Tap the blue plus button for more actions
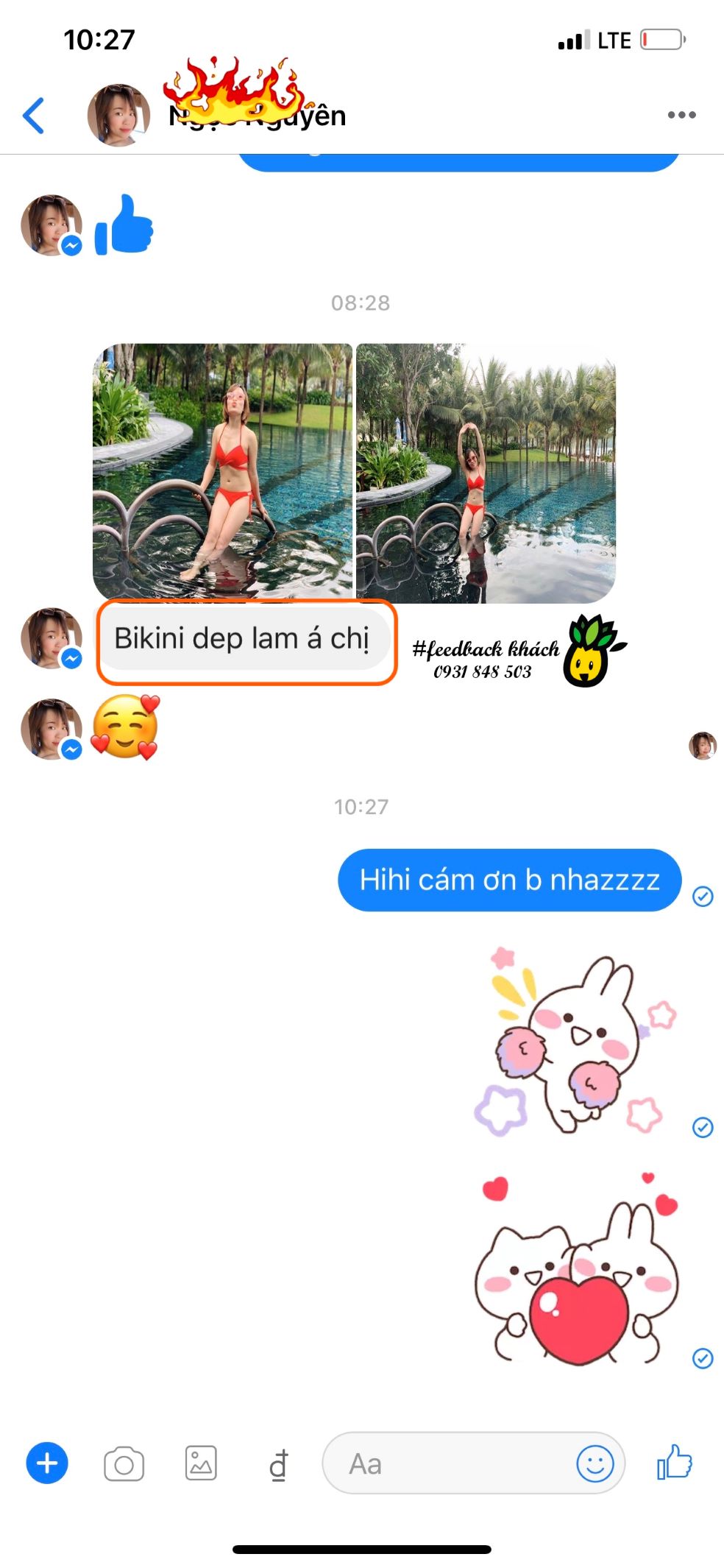The height and width of the screenshot is (1568, 724). point(47,1463)
